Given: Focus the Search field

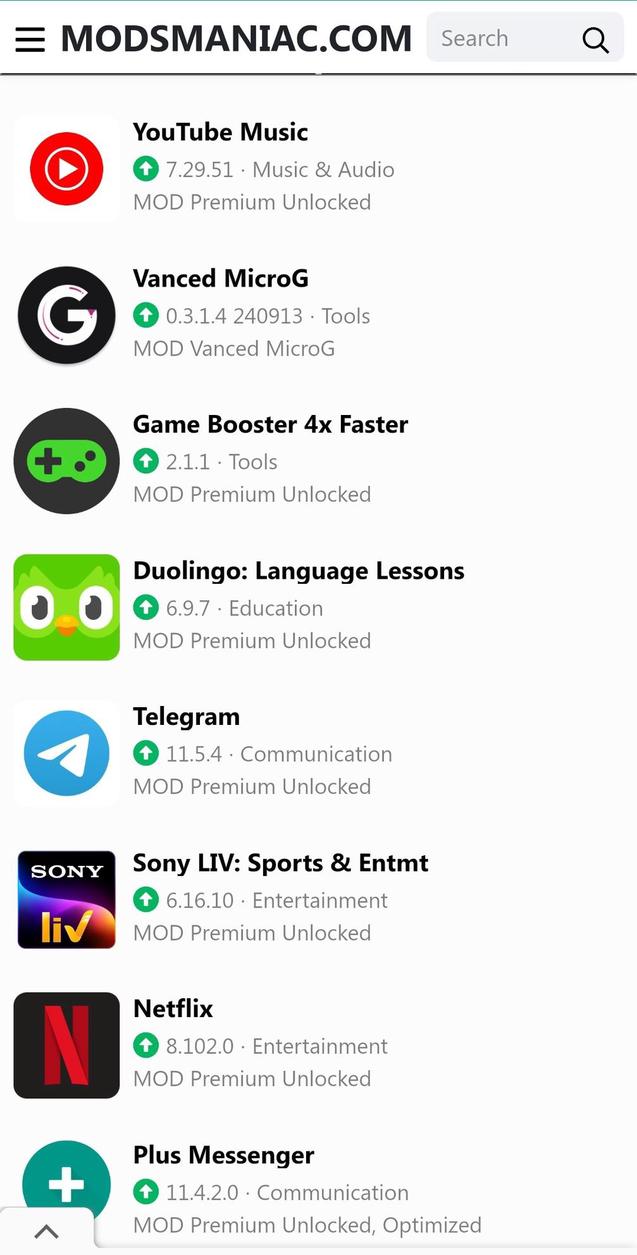Looking at the screenshot, I should coord(500,39).
